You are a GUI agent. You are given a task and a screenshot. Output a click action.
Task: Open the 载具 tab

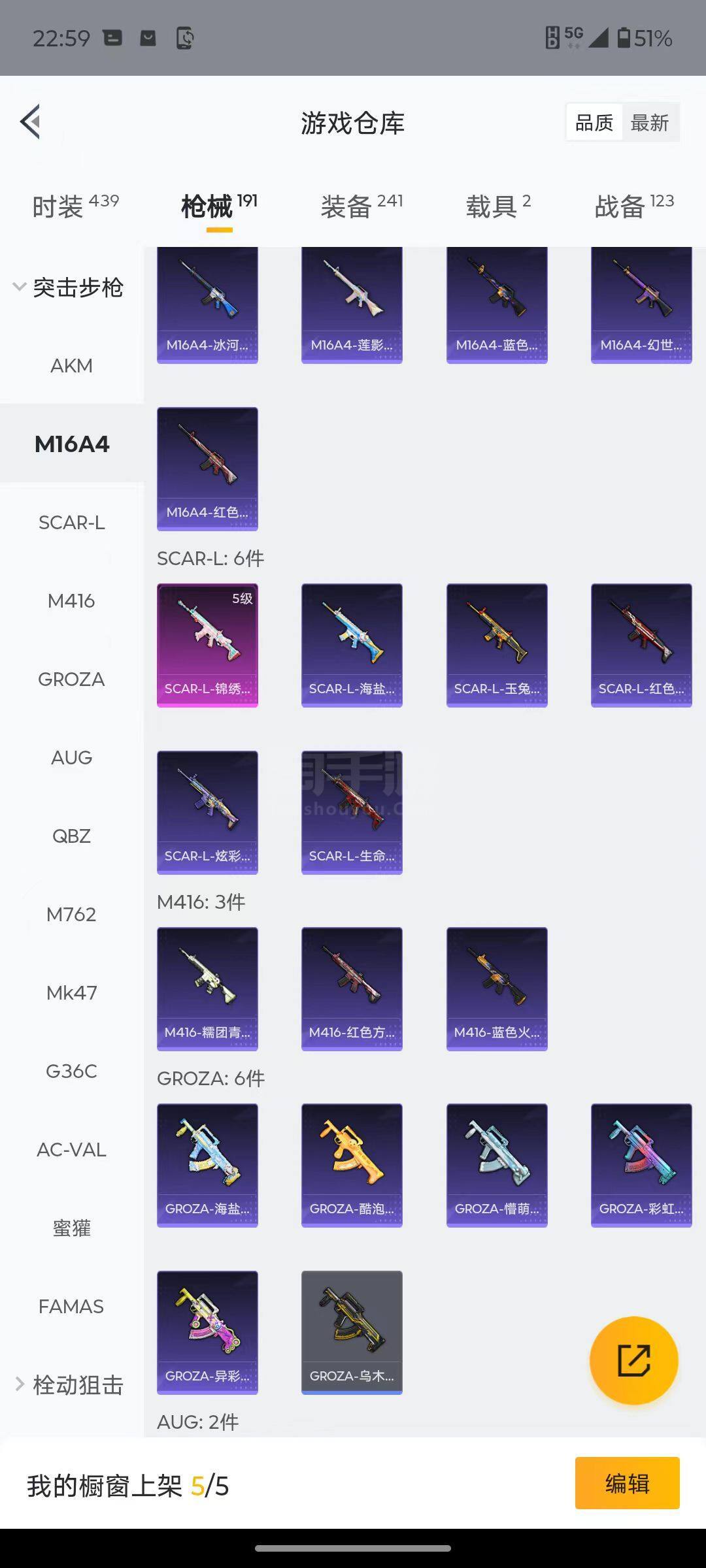497,206
